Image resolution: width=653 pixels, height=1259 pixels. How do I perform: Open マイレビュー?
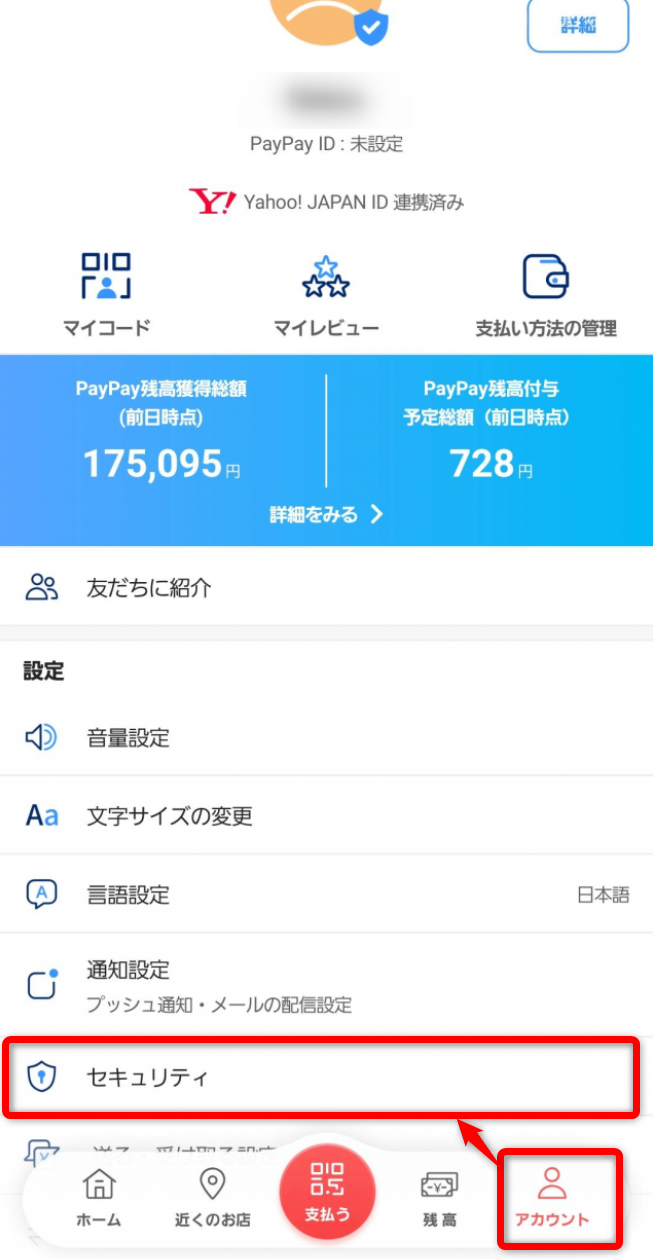tap(326, 295)
